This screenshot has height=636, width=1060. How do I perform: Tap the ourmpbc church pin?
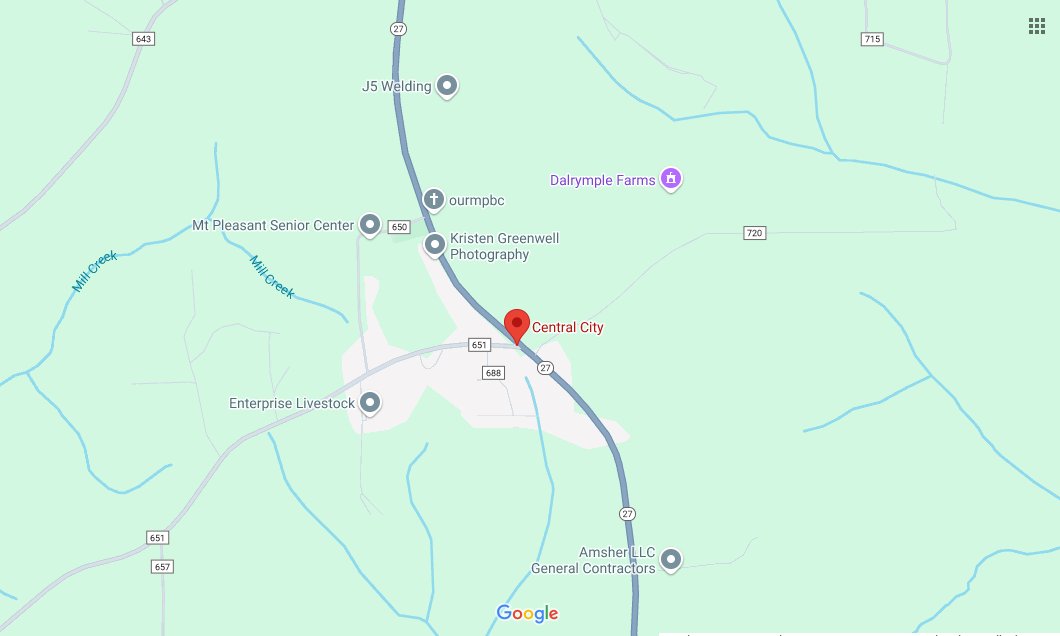click(x=434, y=199)
